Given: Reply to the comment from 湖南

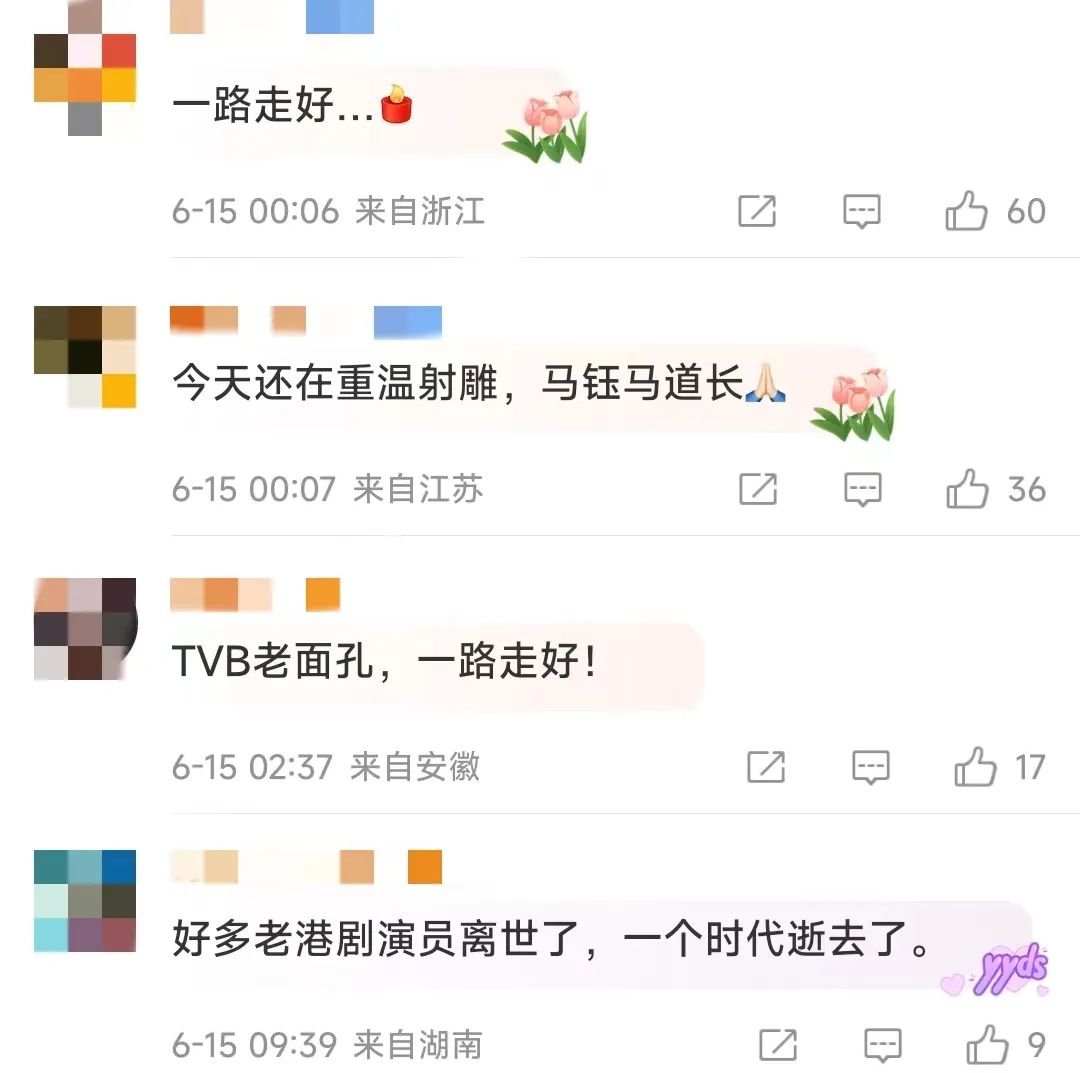Looking at the screenshot, I should point(882,1045).
